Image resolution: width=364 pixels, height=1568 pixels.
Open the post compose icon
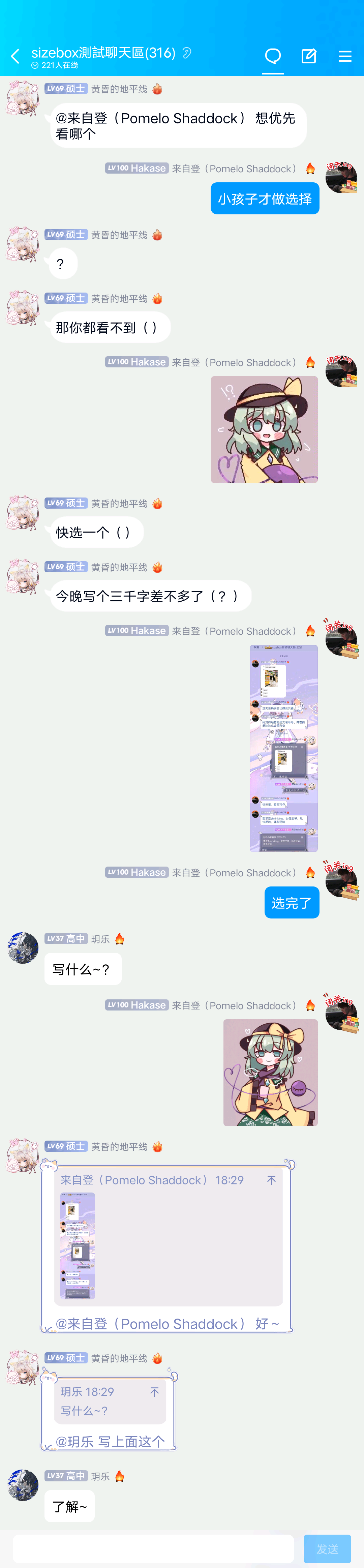click(309, 57)
